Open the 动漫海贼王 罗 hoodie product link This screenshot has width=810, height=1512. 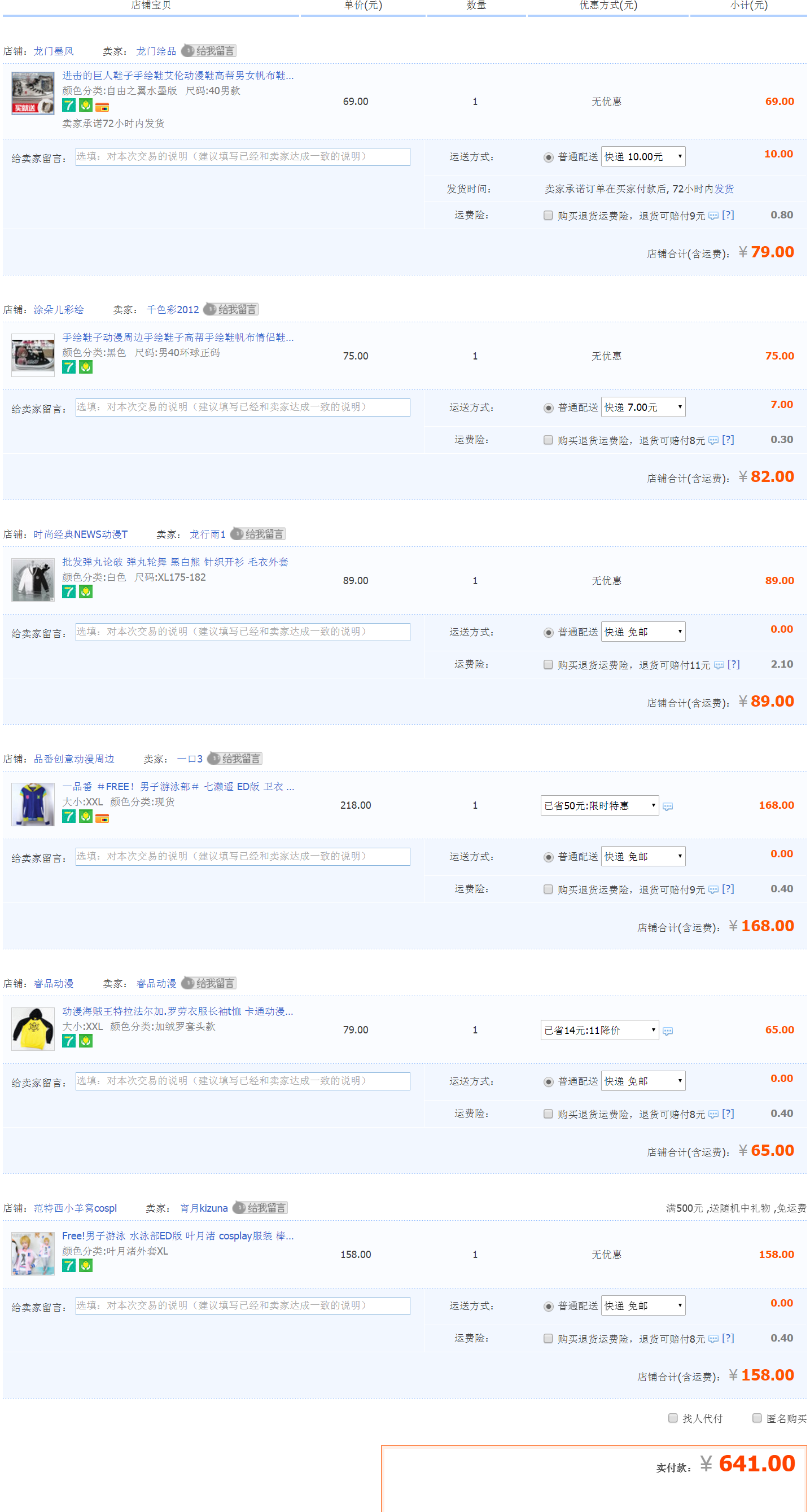click(x=178, y=1012)
